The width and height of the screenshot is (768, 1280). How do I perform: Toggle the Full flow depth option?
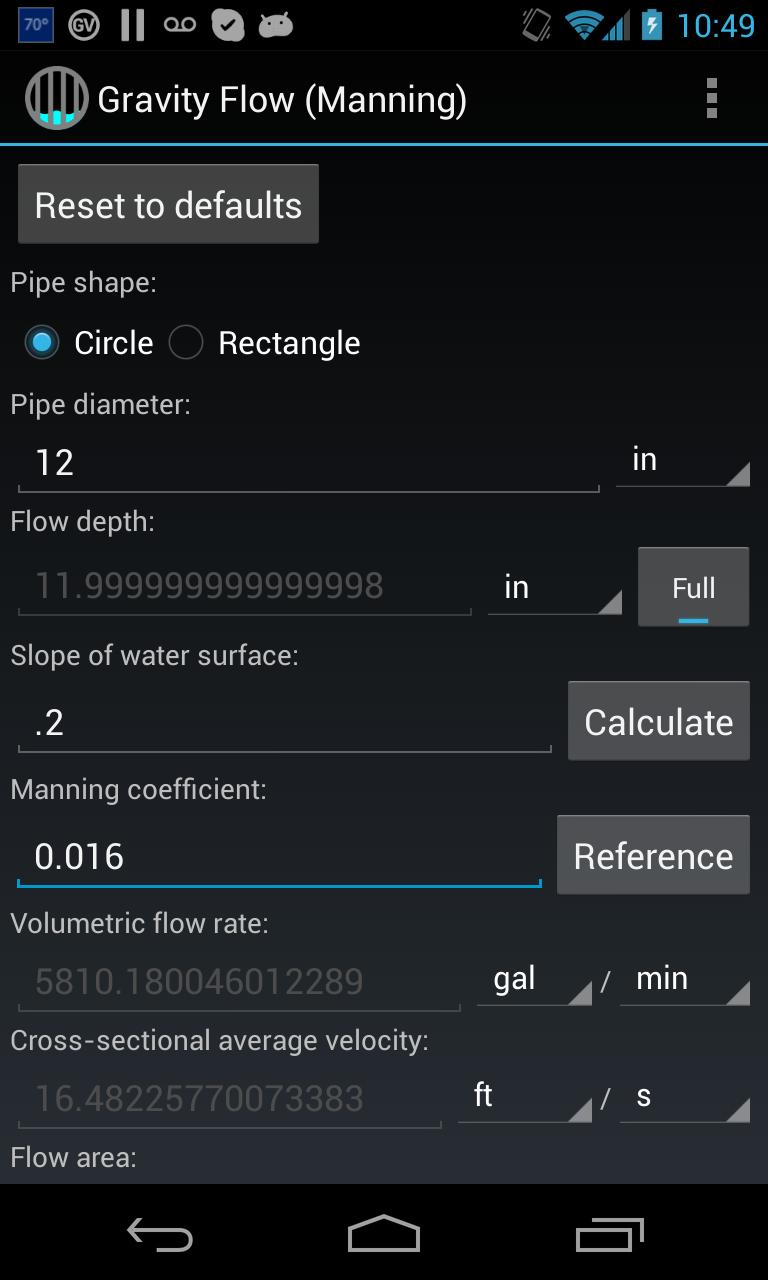693,587
